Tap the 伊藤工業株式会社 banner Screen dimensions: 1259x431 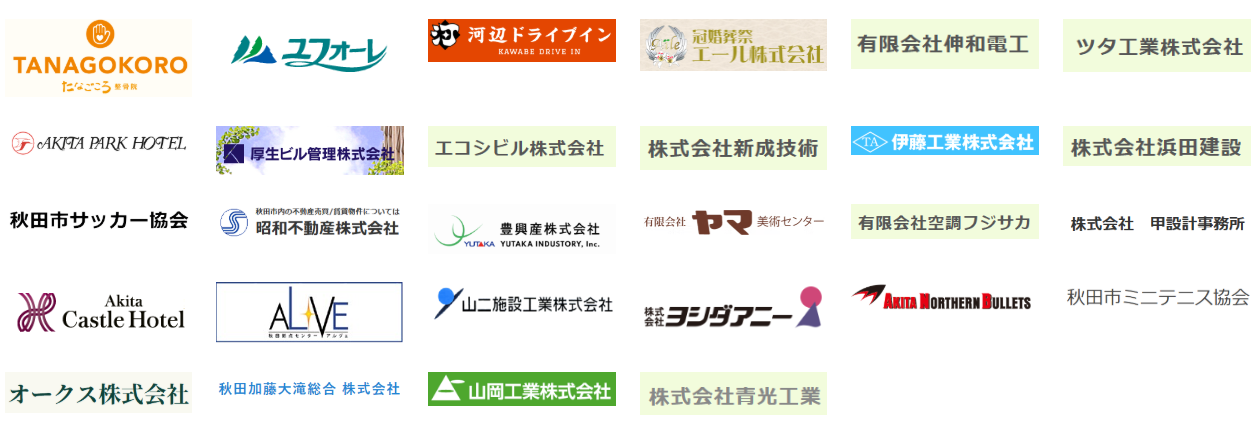point(945,141)
